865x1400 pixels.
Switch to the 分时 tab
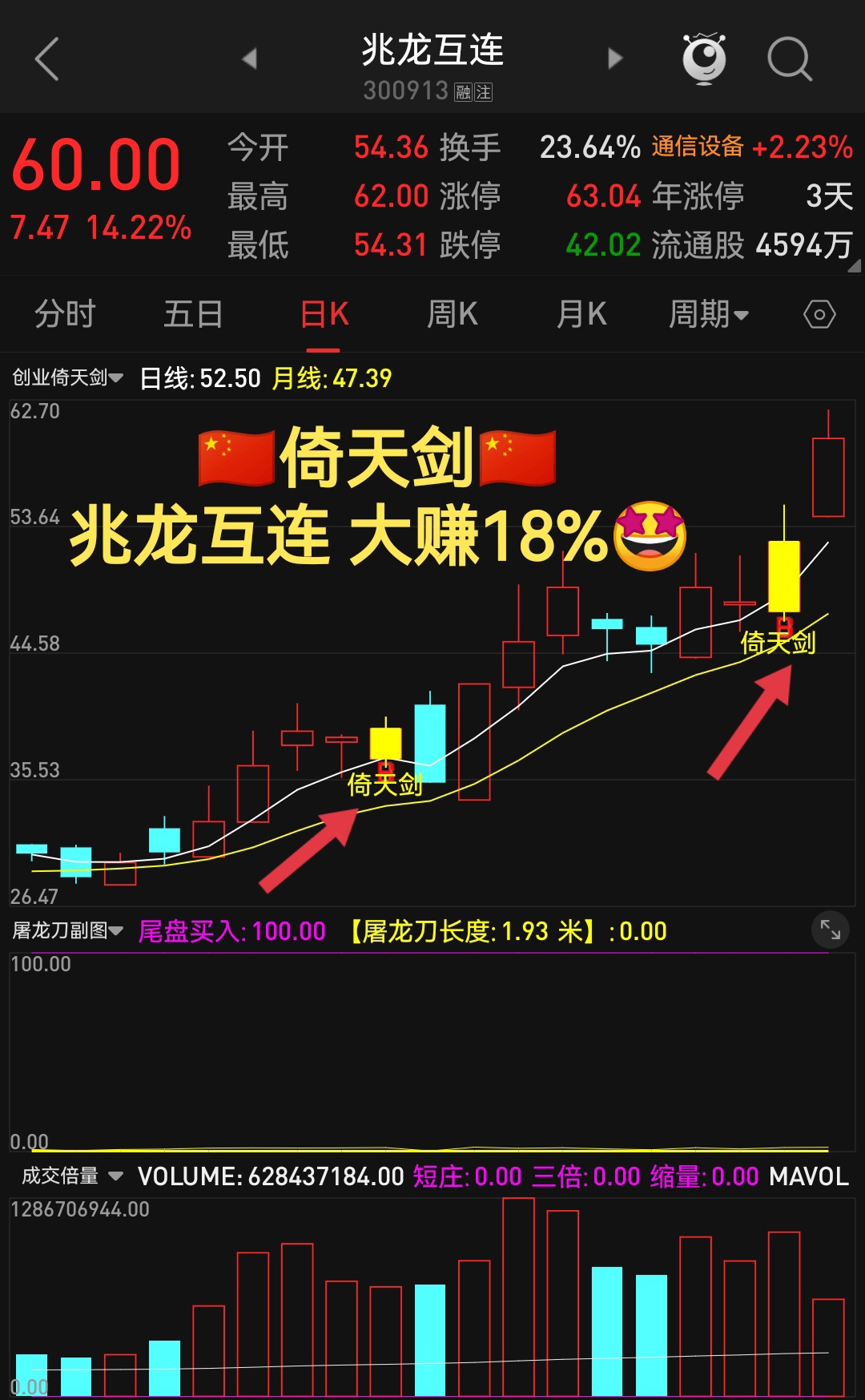point(65,314)
